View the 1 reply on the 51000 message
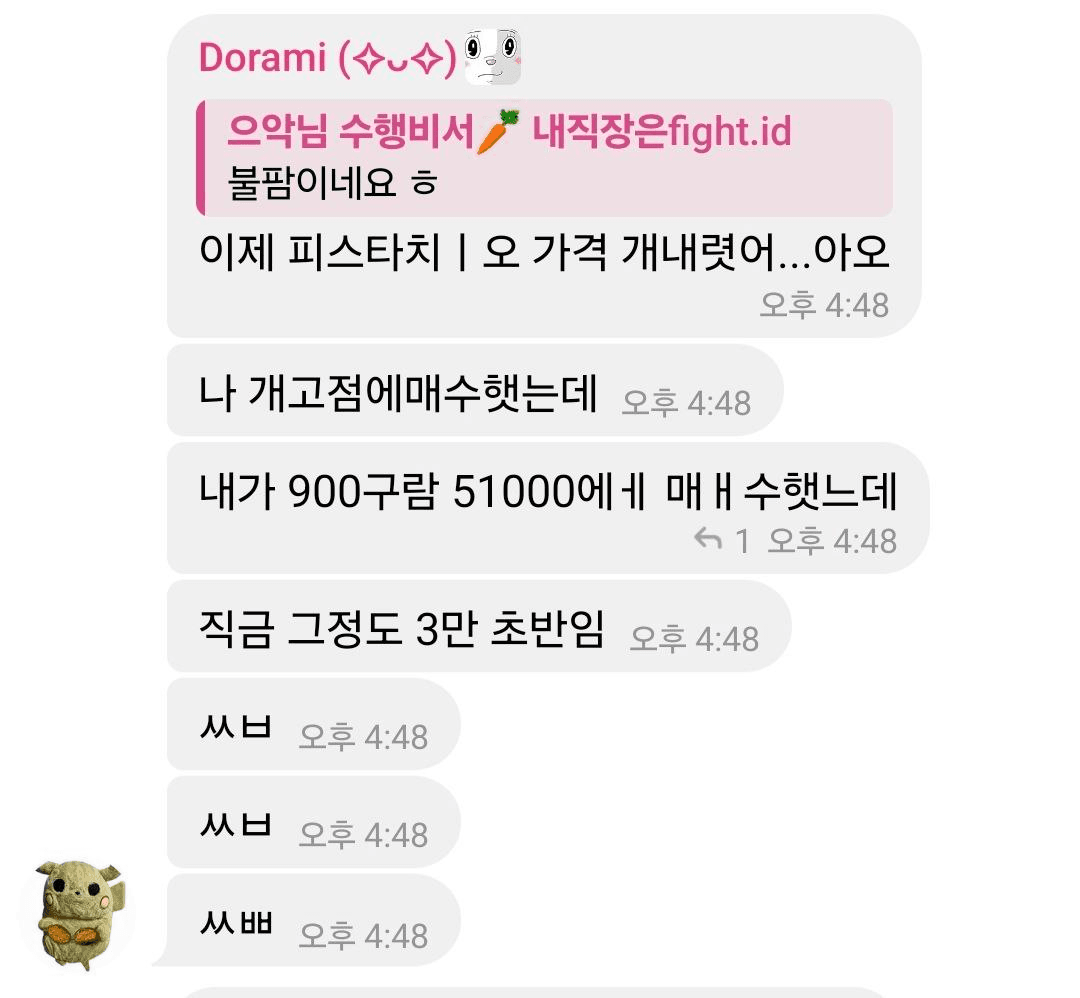This screenshot has height=998, width=1080. coord(722,541)
